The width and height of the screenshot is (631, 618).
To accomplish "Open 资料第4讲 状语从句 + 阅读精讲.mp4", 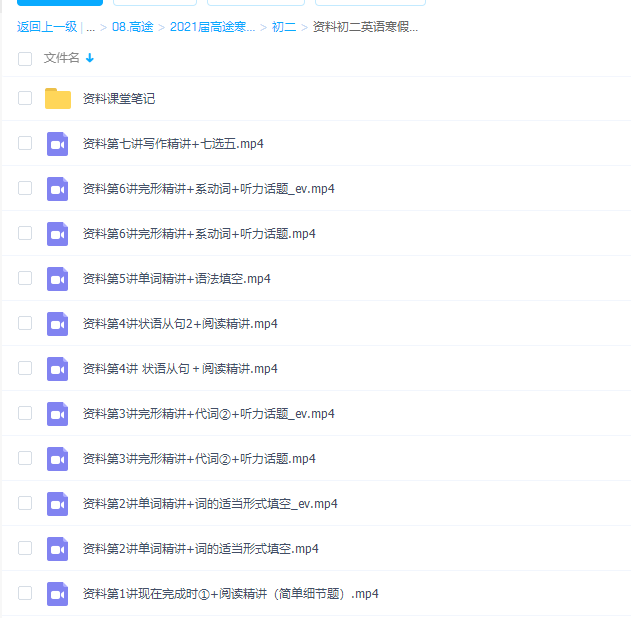I will [x=180, y=368].
